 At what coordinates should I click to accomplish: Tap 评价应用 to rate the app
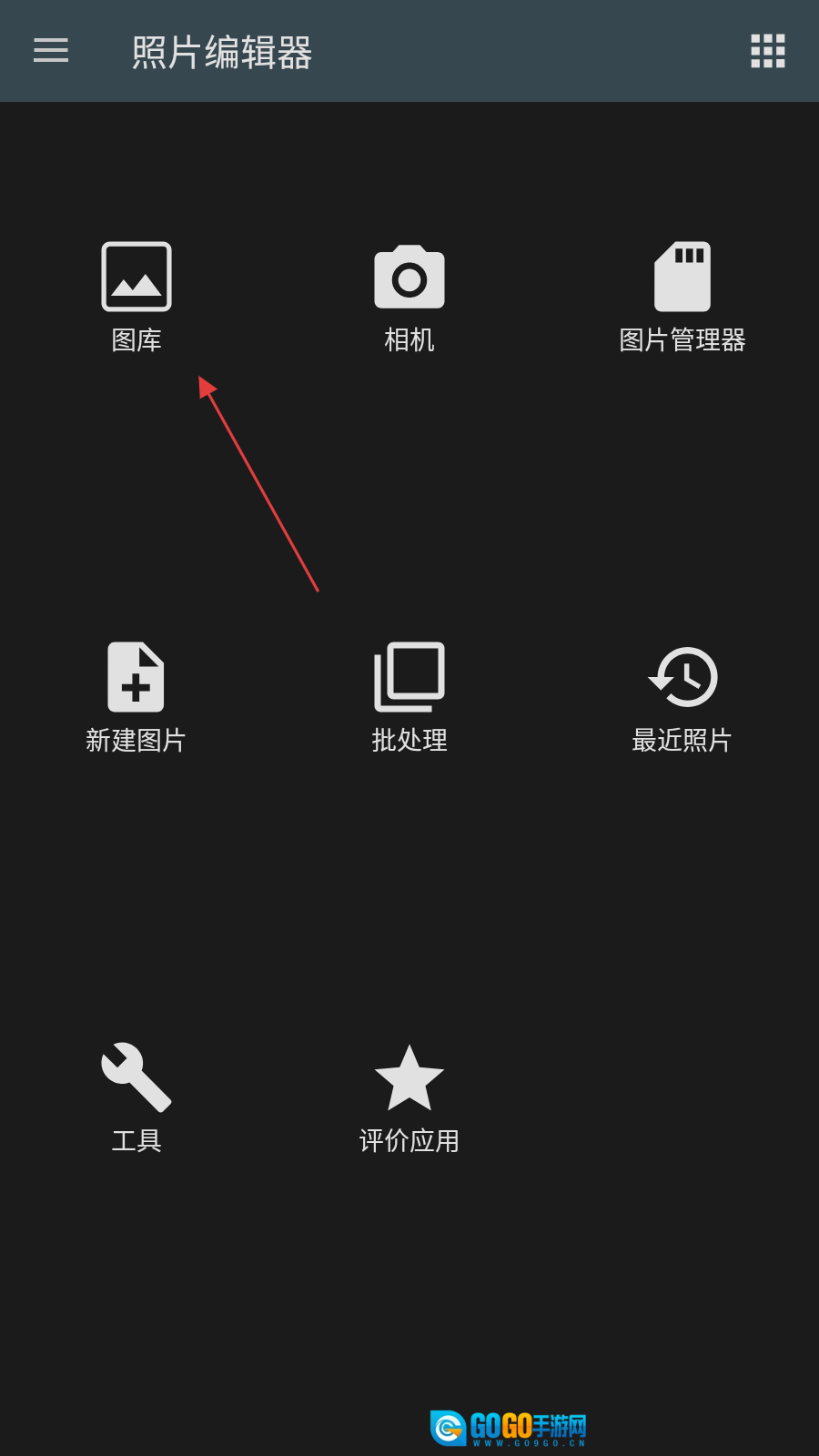click(x=409, y=1097)
